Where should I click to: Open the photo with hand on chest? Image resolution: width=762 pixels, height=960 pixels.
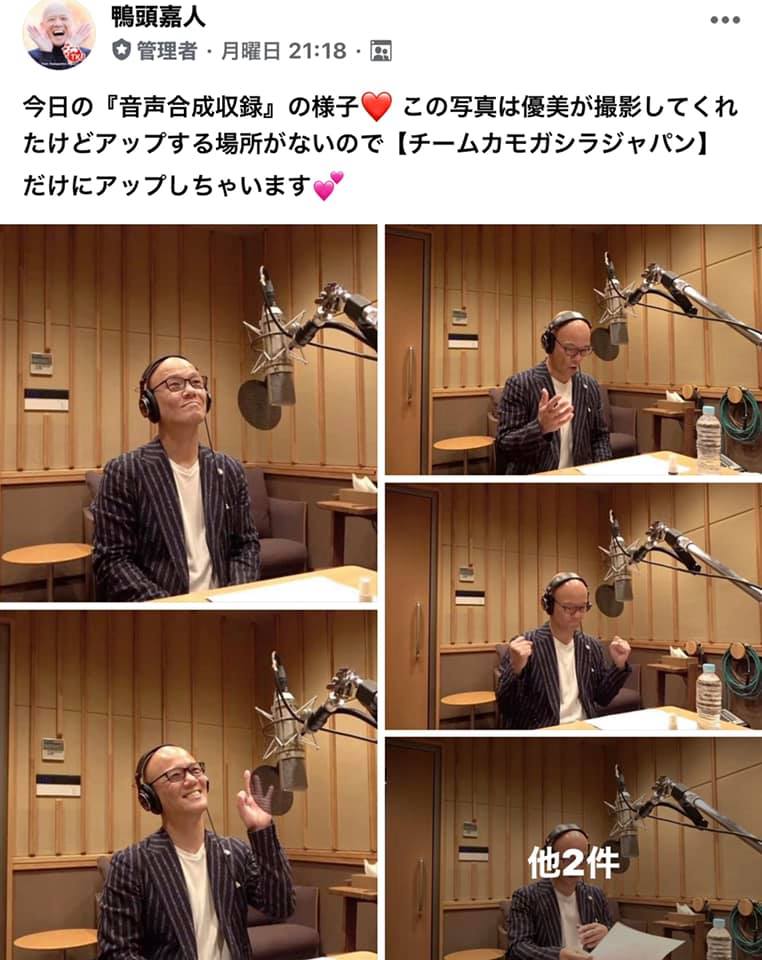tap(574, 349)
